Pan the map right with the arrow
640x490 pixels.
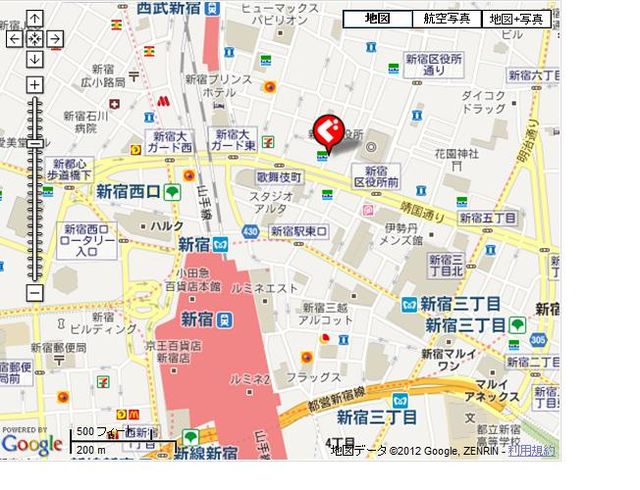(55, 39)
